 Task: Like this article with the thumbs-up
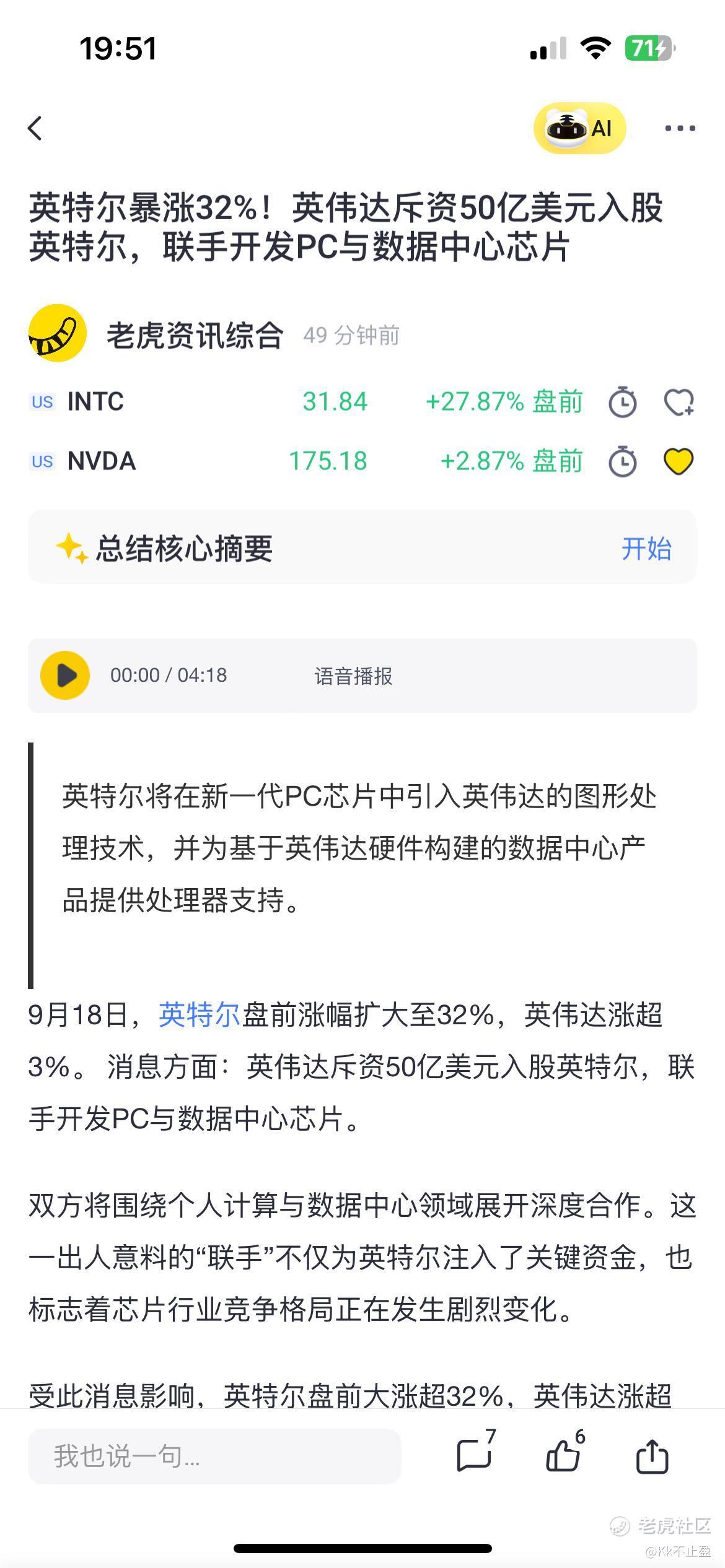pos(565,1455)
